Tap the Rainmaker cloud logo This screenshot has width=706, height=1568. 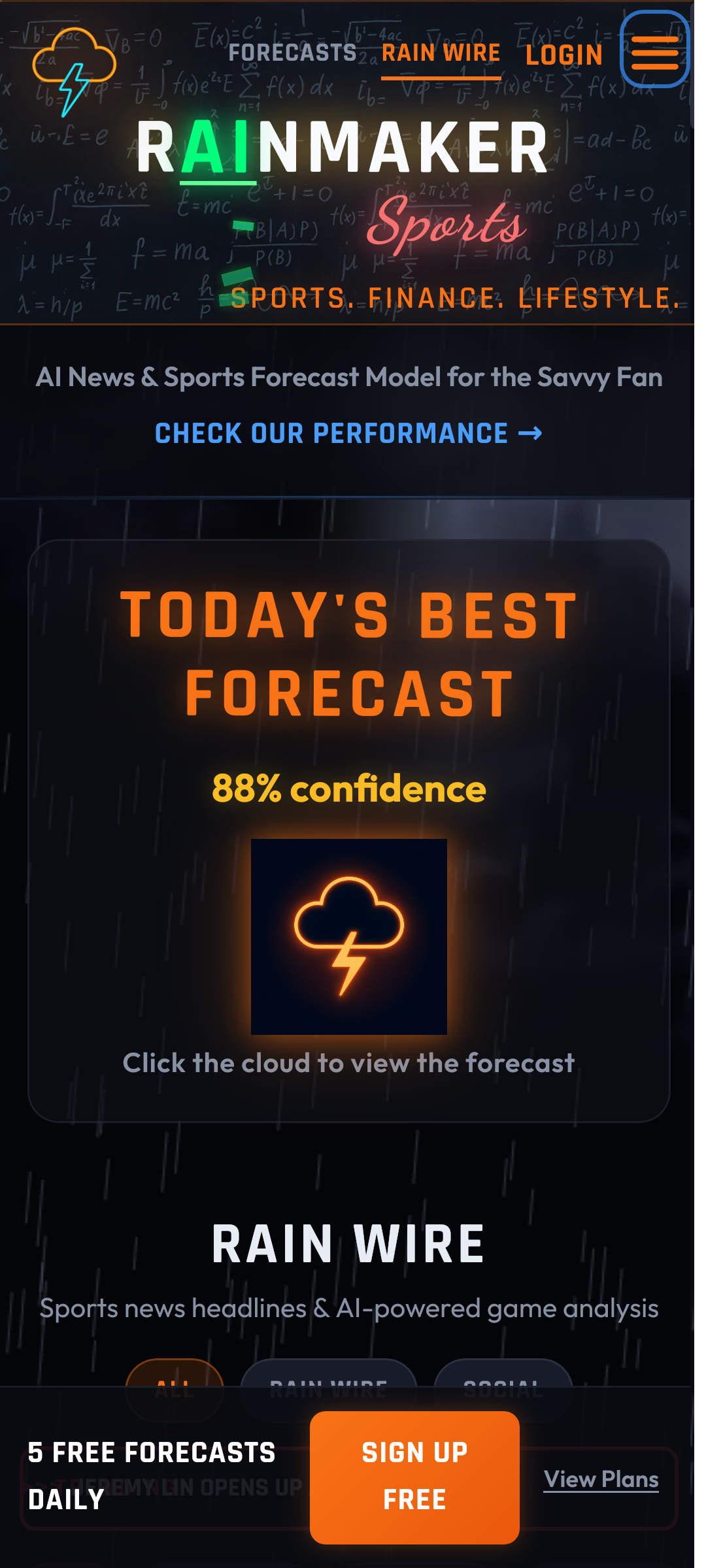click(x=75, y=71)
